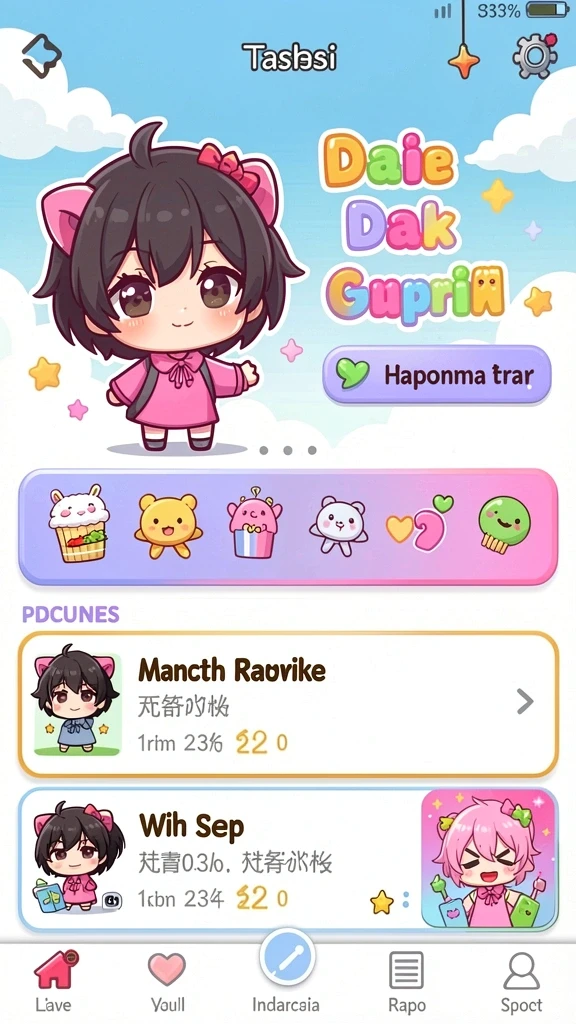Select the green smiley cupcake sticker
The width and height of the screenshot is (576, 1024).
click(504, 524)
